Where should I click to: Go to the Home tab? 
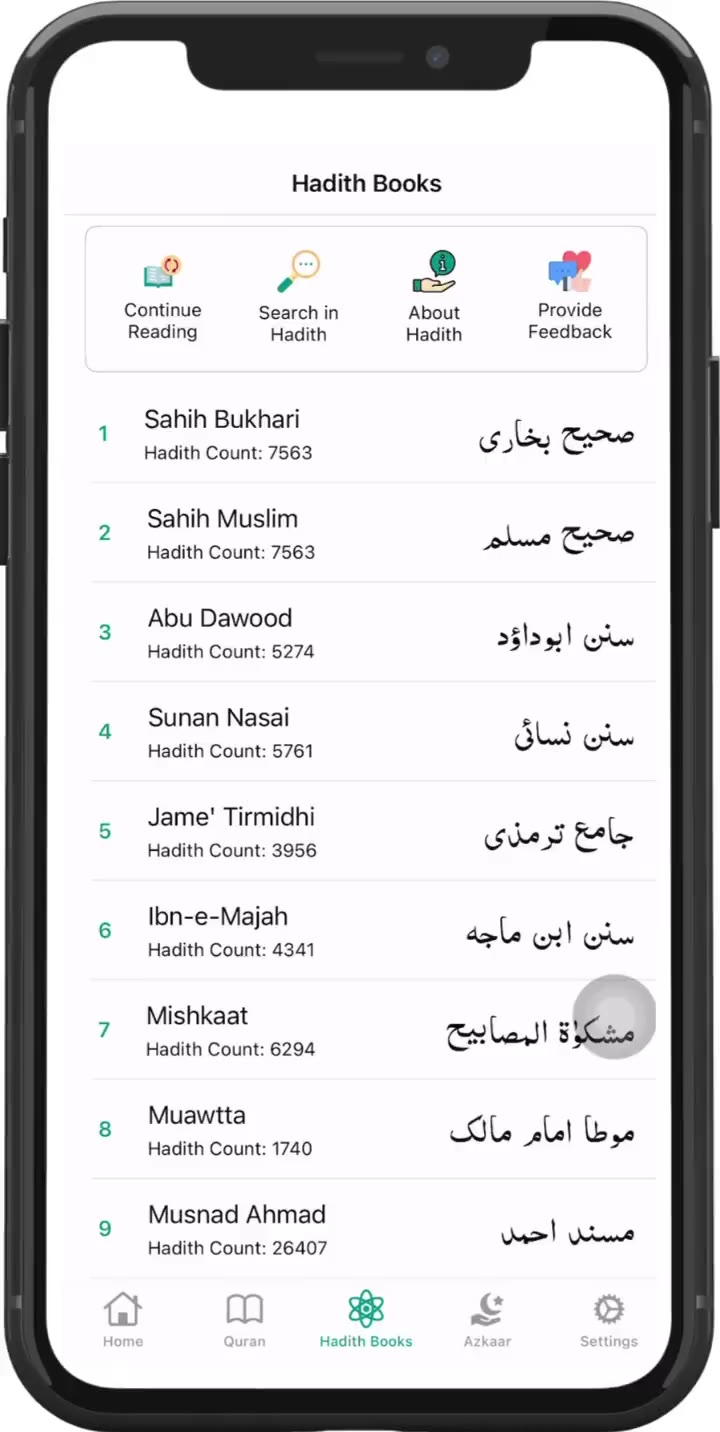tap(123, 1320)
